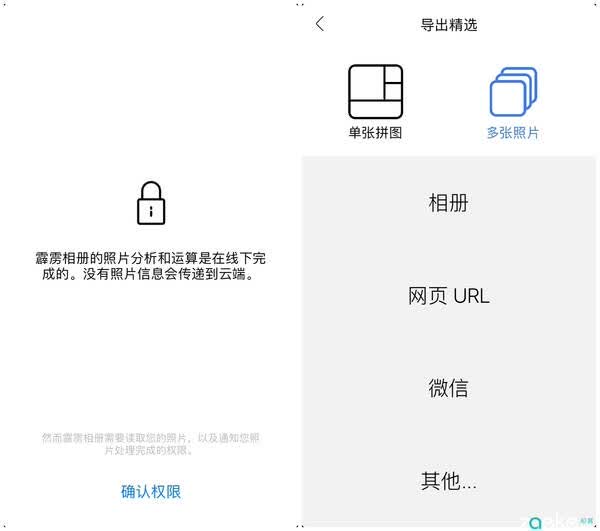Choose 网页 URL export option
Viewport: 600px width, 531px height.
(x=448, y=296)
